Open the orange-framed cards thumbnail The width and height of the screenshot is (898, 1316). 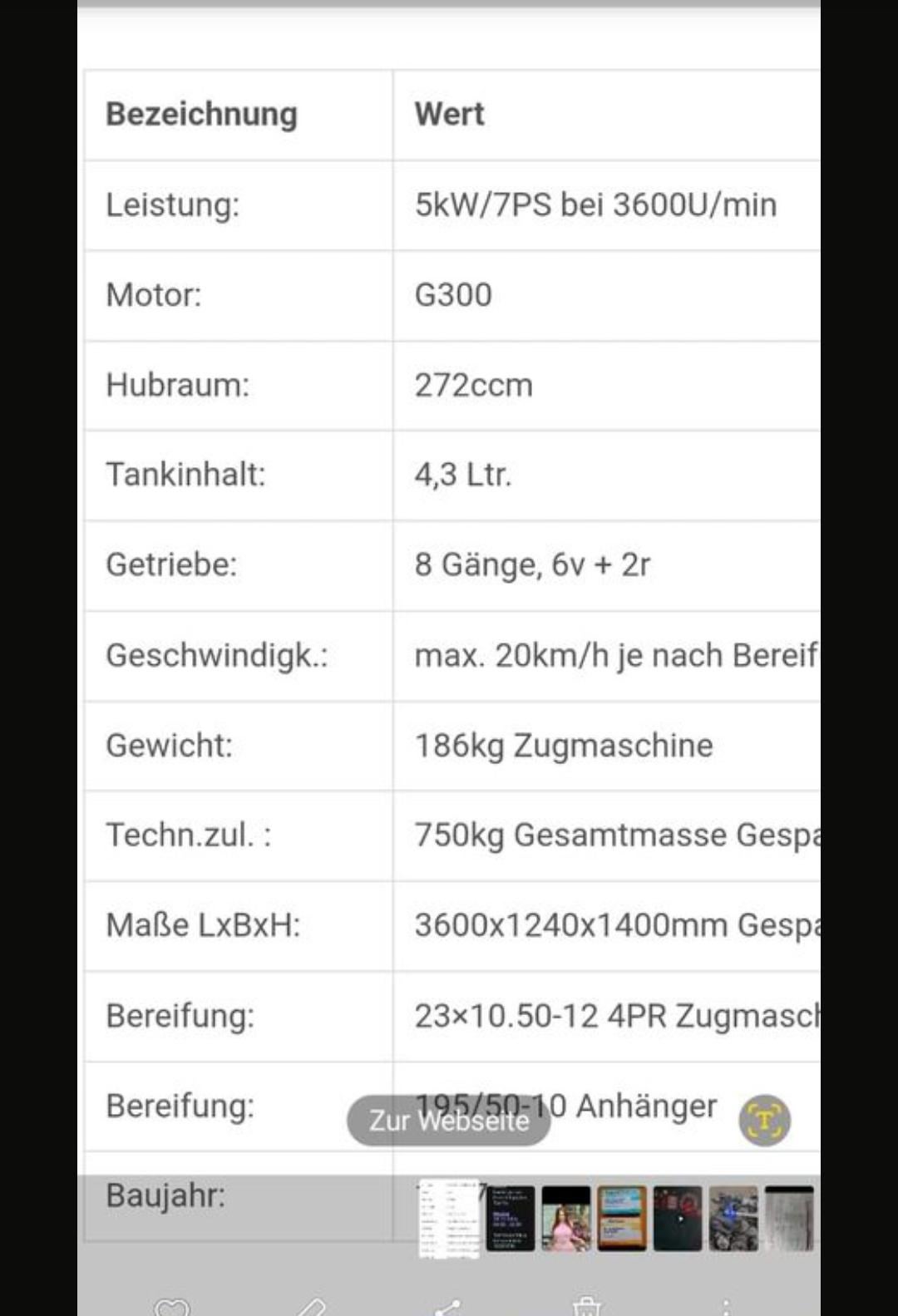(x=621, y=1219)
